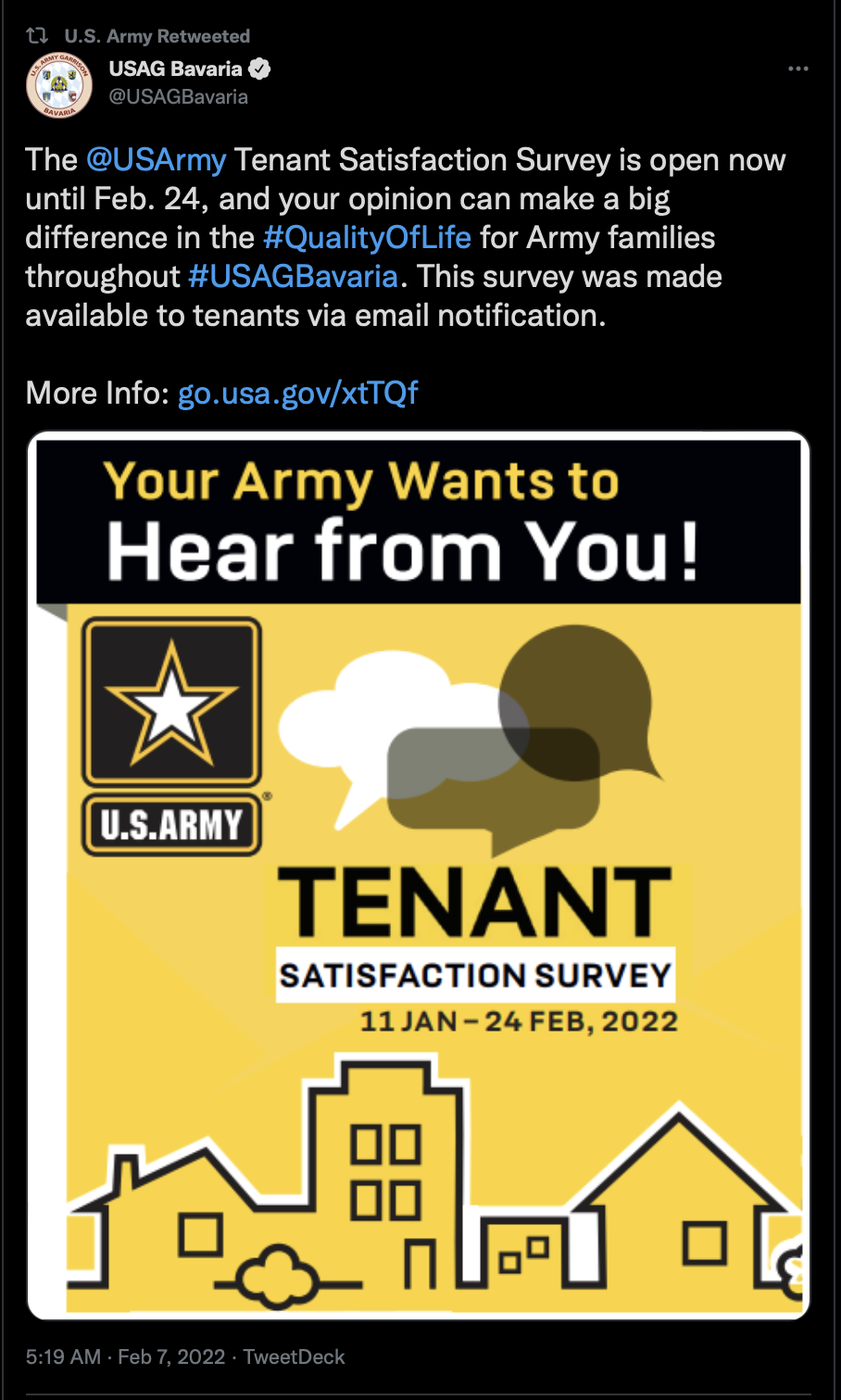Open the tweet's three-dot overflow menu
Screen dimensions: 841x1400
point(797,69)
